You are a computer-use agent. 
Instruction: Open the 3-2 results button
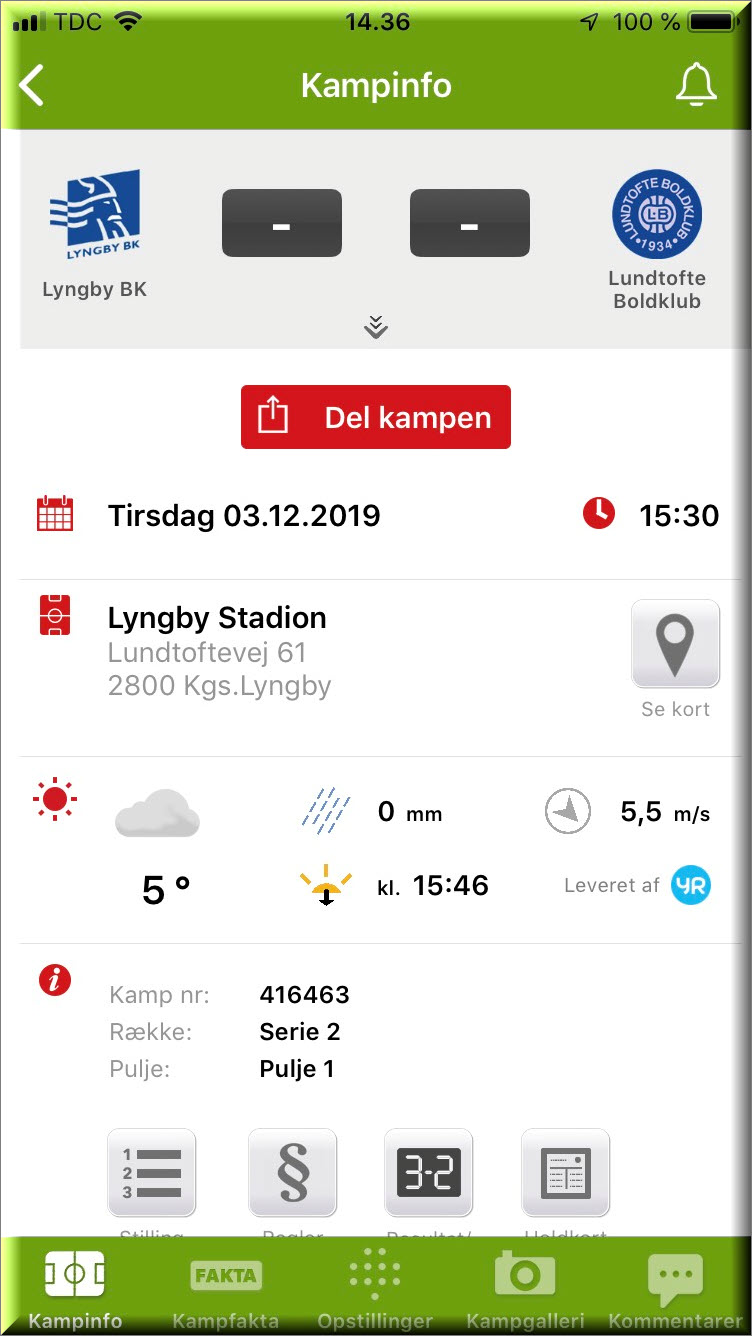(x=429, y=1173)
